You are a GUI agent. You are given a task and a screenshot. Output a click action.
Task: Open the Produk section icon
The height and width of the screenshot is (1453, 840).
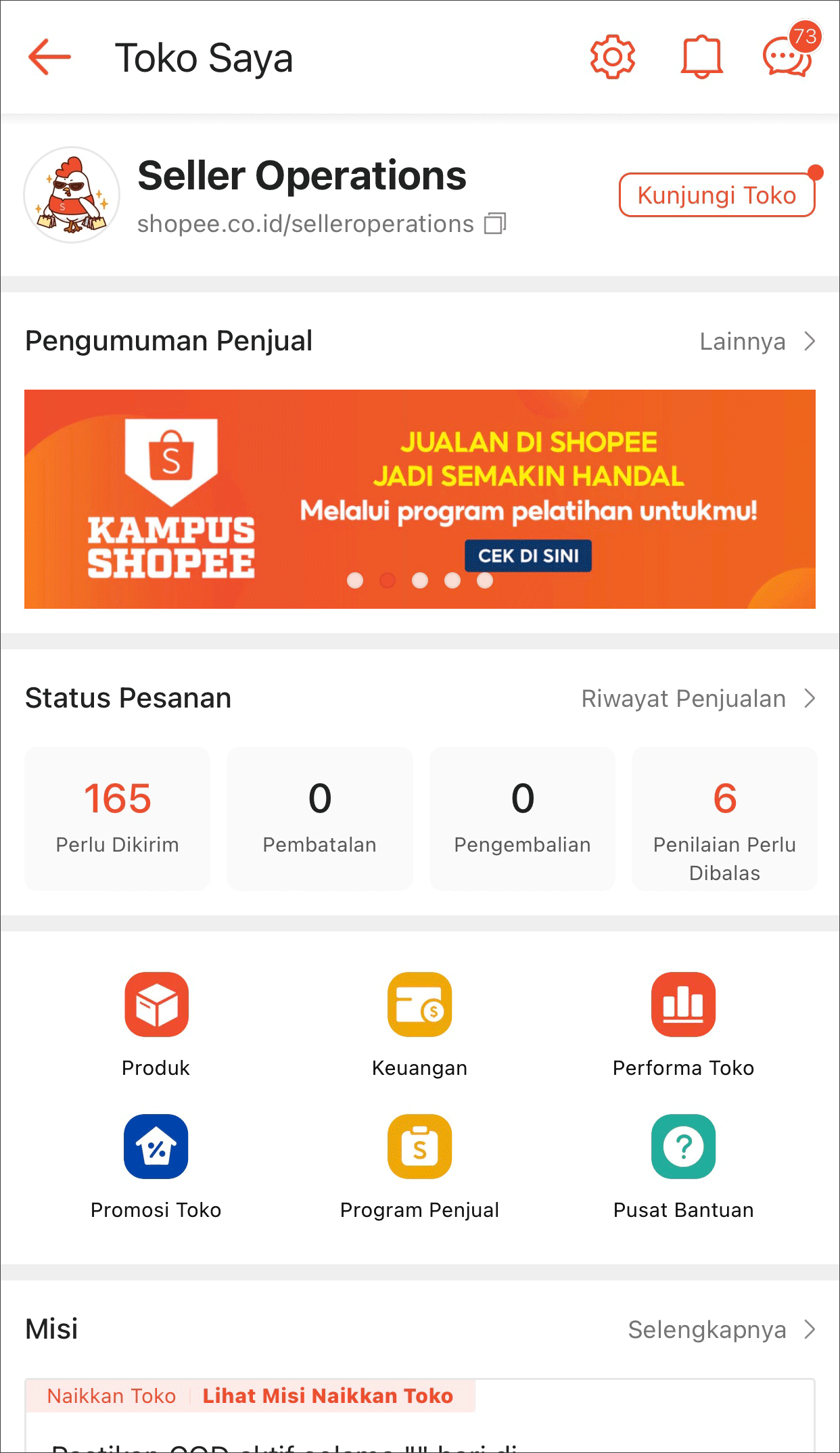tap(156, 1005)
